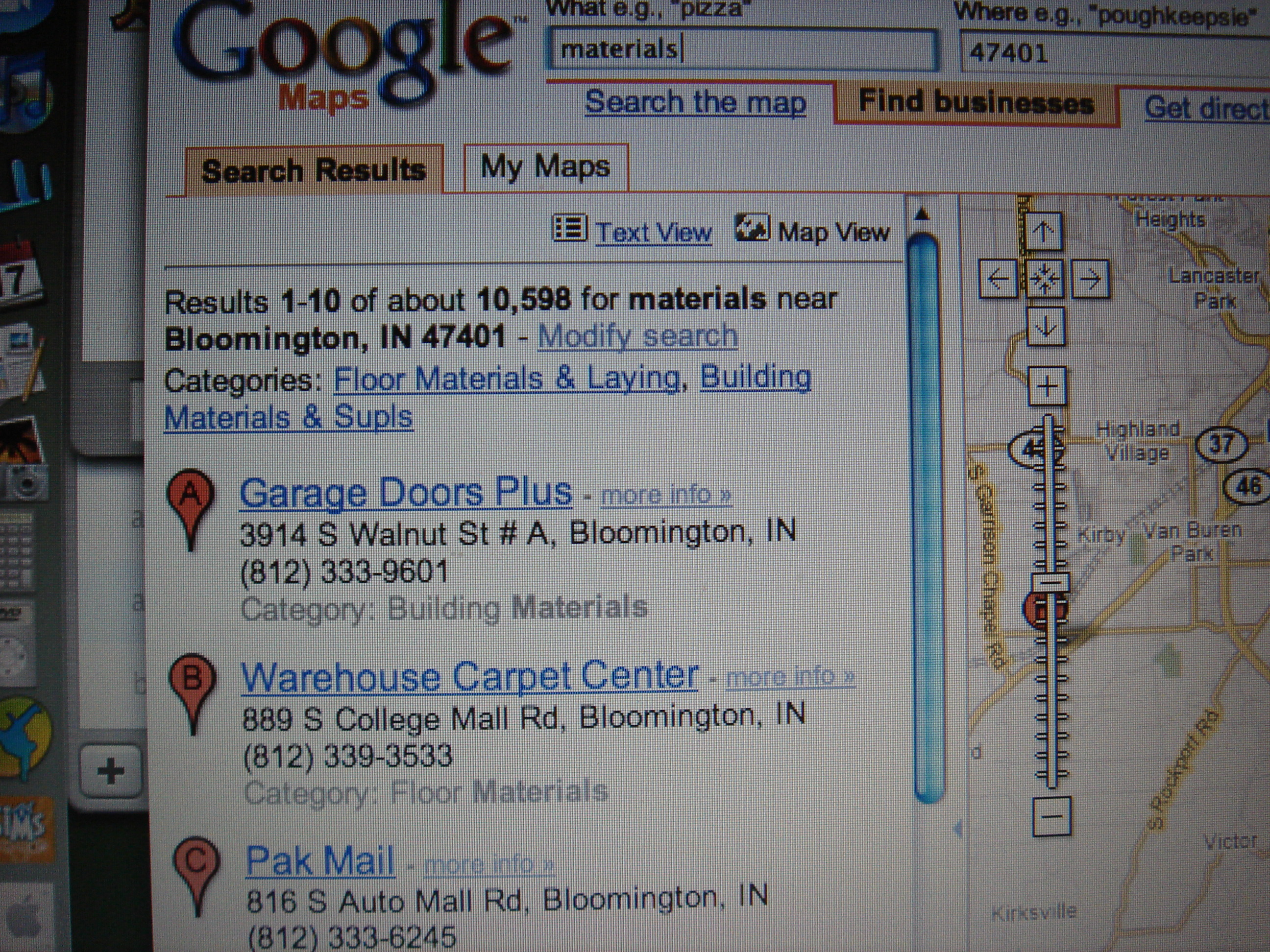
Task: Switch to the My Maps tab
Action: point(545,167)
